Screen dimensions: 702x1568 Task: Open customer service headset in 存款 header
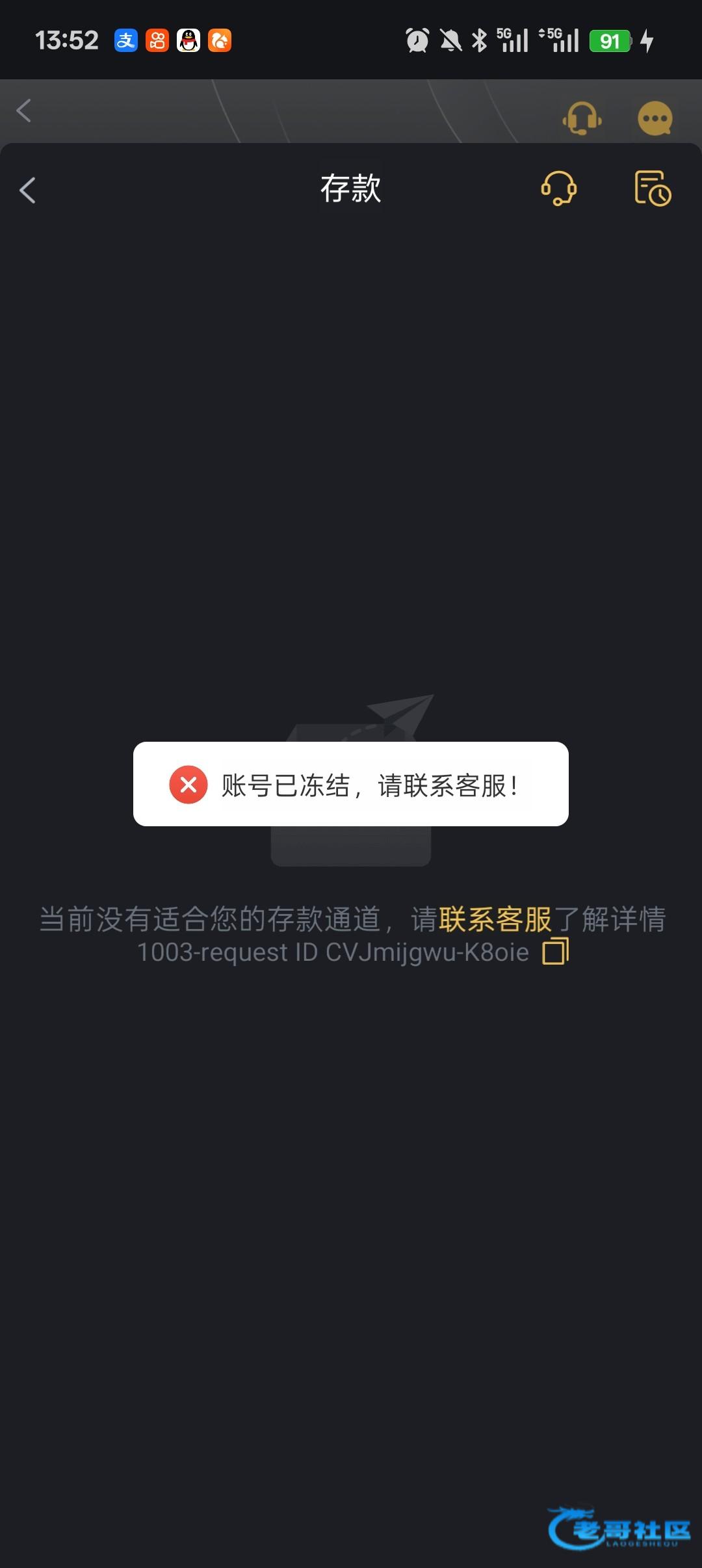(x=558, y=189)
